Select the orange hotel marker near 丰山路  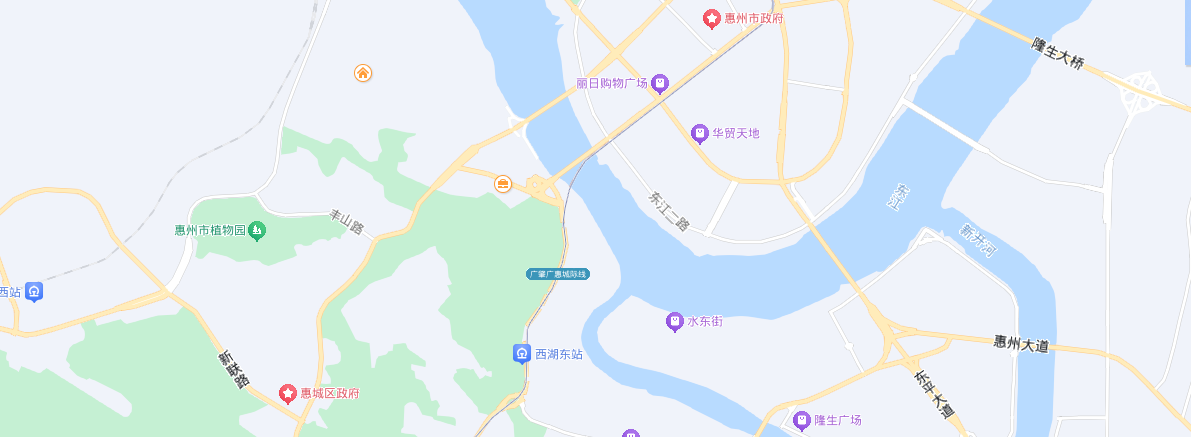pos(503,183)
